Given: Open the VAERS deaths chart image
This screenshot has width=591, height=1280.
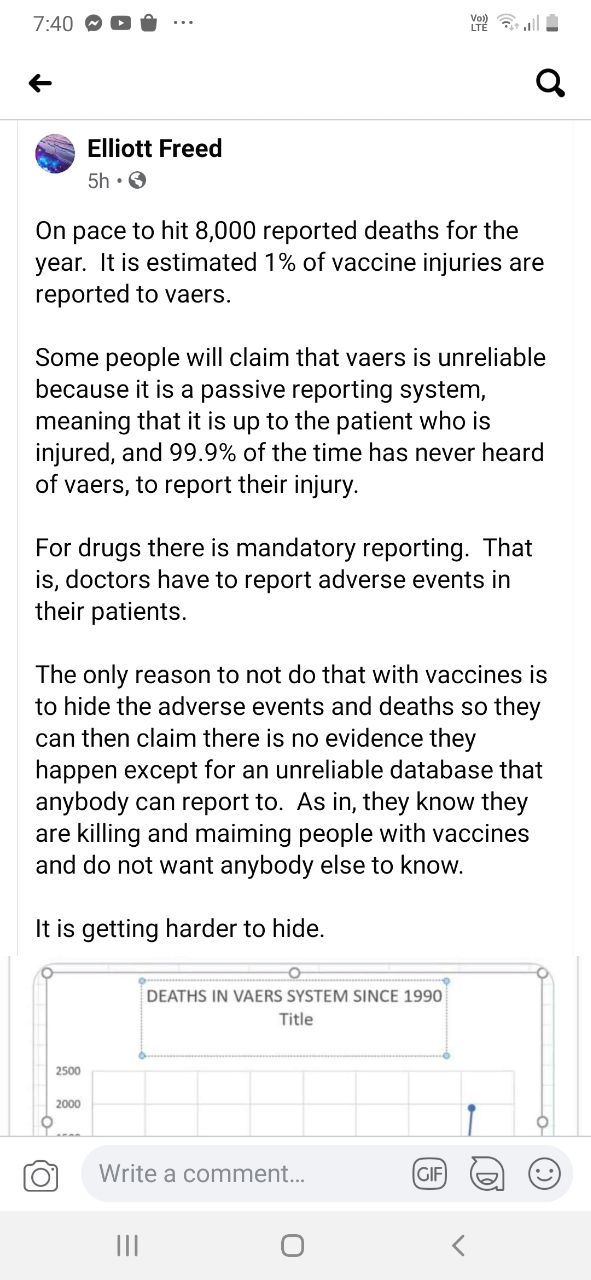Looking at the screenshot, I should 295,1046.
